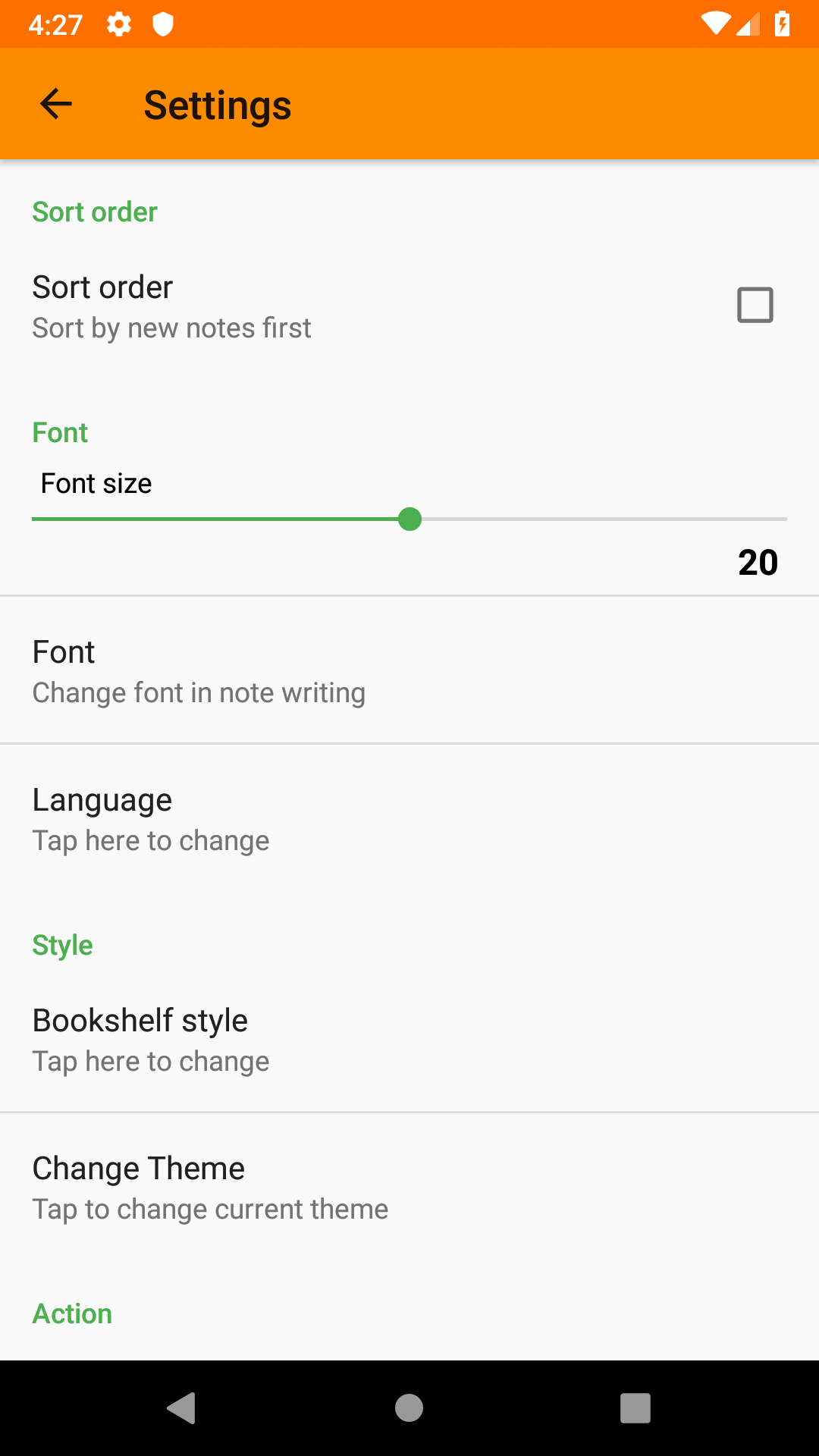The height and width of the screenshot is (1456, 819).
Task: Tap the font size value 20
Action: (x=758, y=562)
